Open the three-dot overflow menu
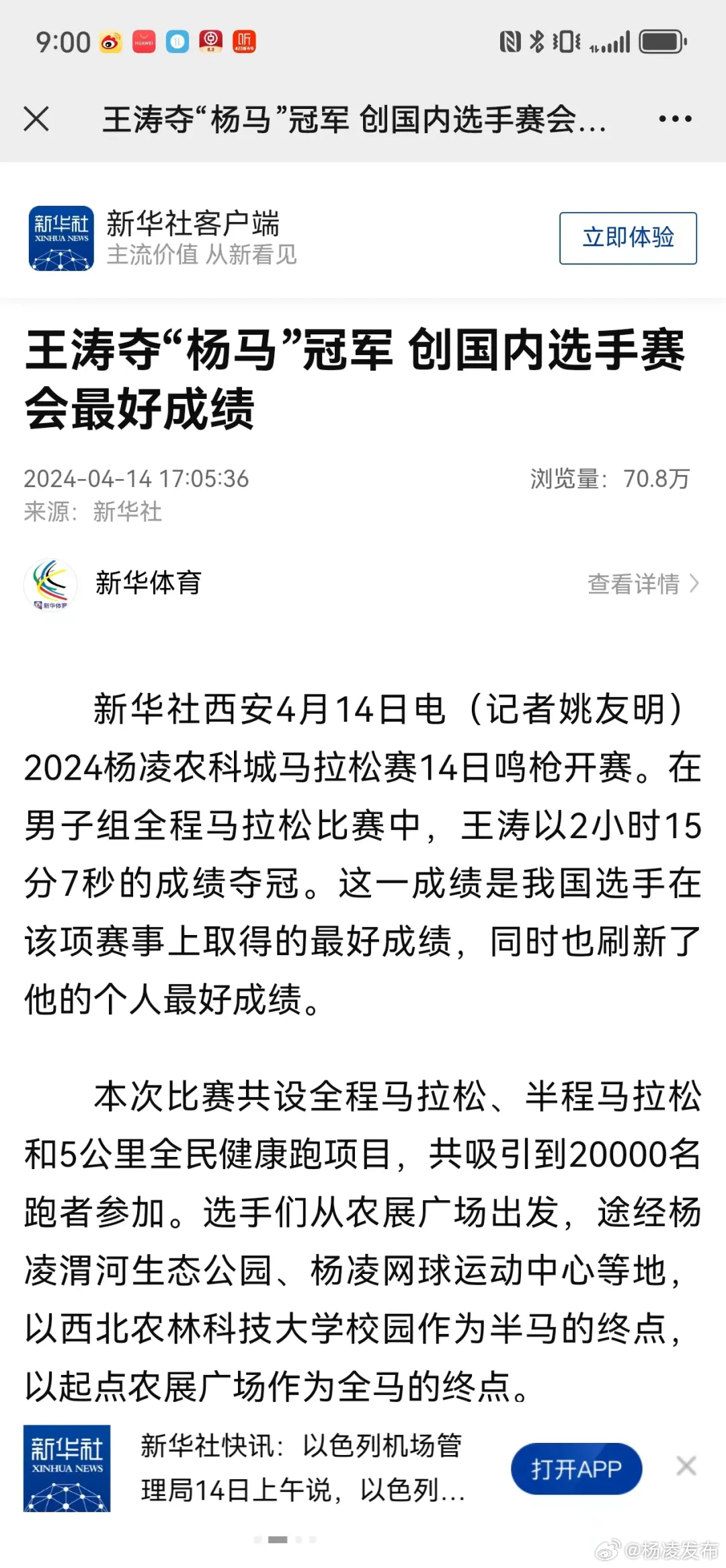Viewport: 726px width, 1568px height. [675, 119]
